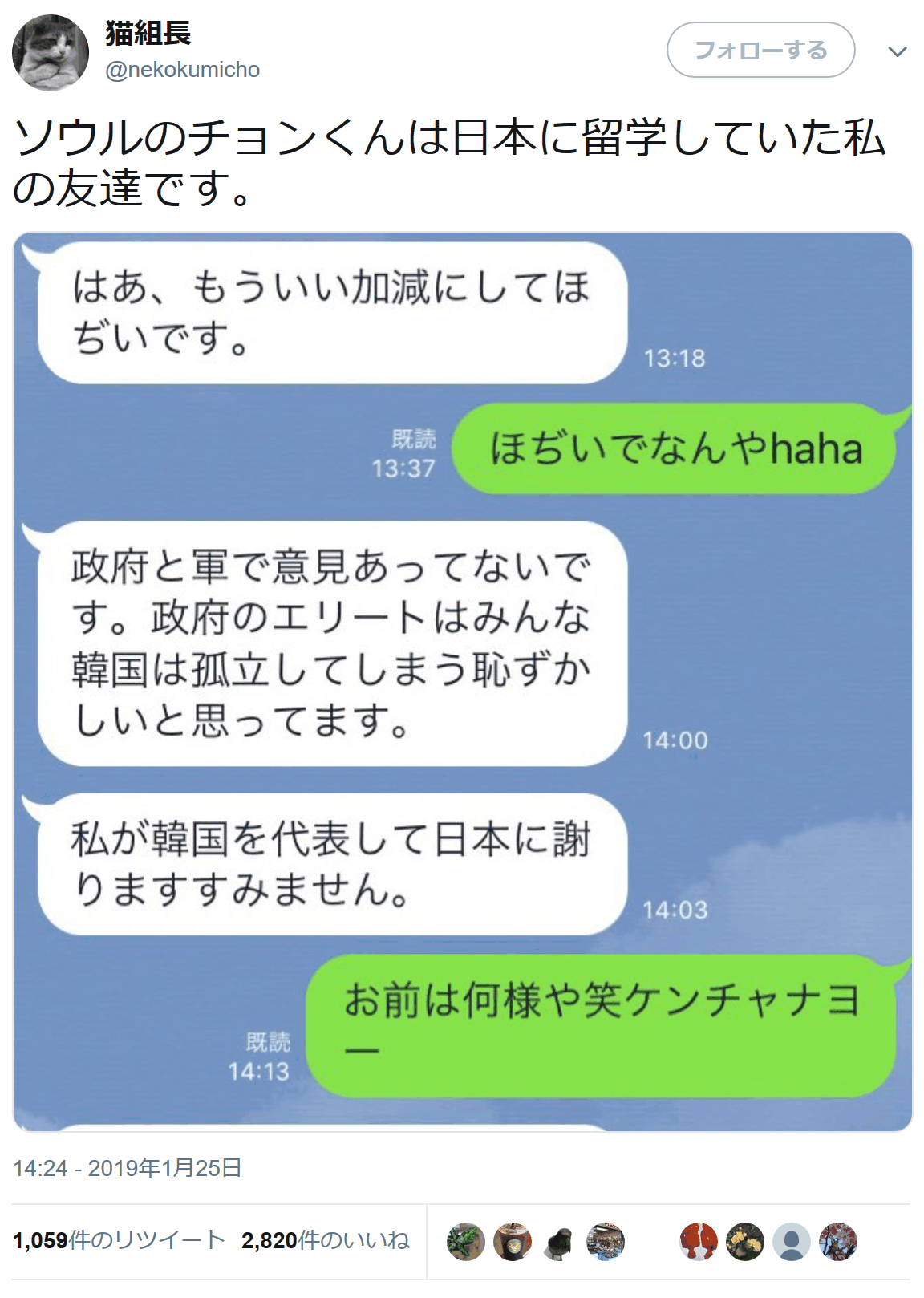924x1298 pixels.
Task: Tap the フォローする follow button
Action: pos(760,51)
